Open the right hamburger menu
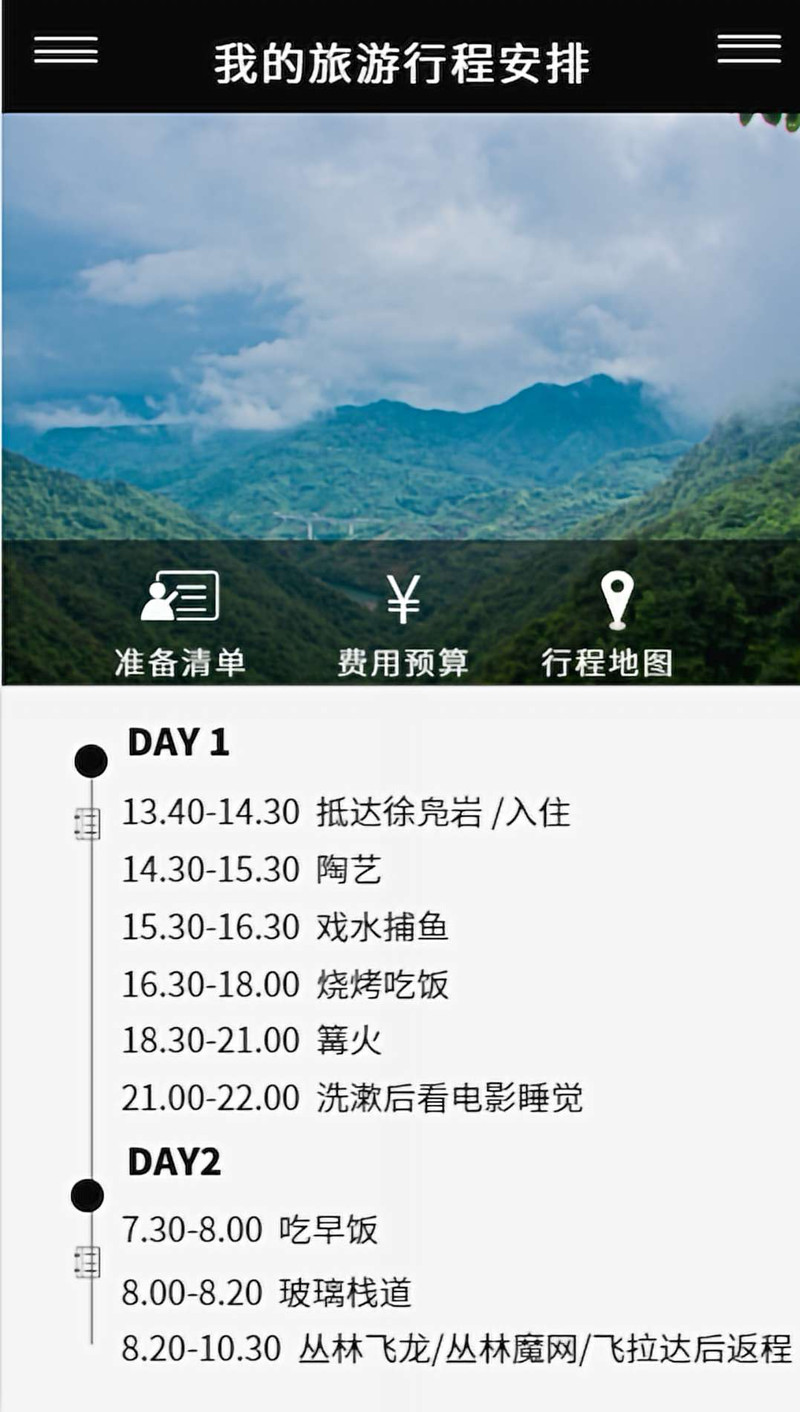The width and height of the screenshot is (800, 1412). 749,48
